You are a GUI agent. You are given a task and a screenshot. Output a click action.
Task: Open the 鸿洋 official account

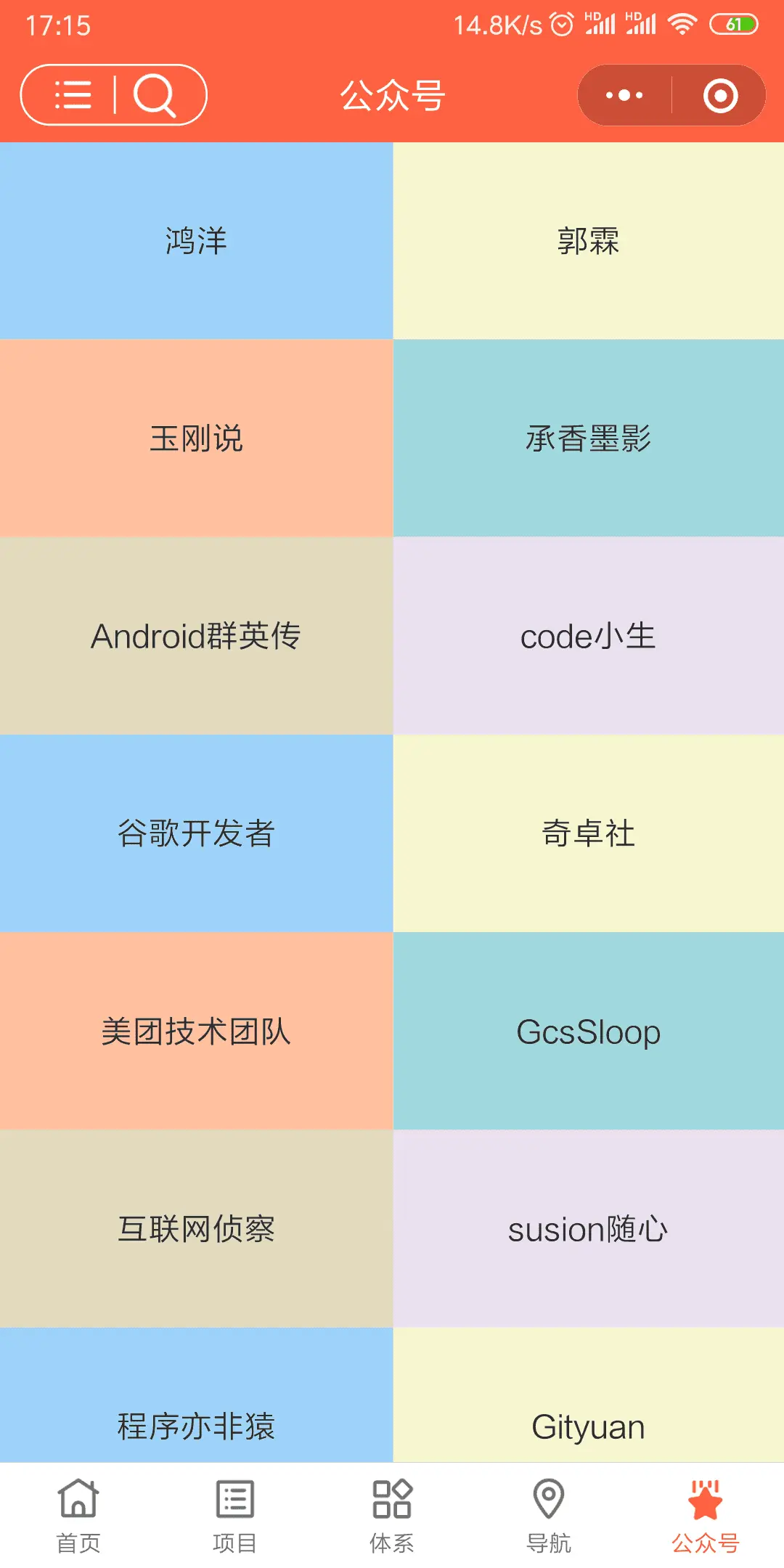point(196,241)
